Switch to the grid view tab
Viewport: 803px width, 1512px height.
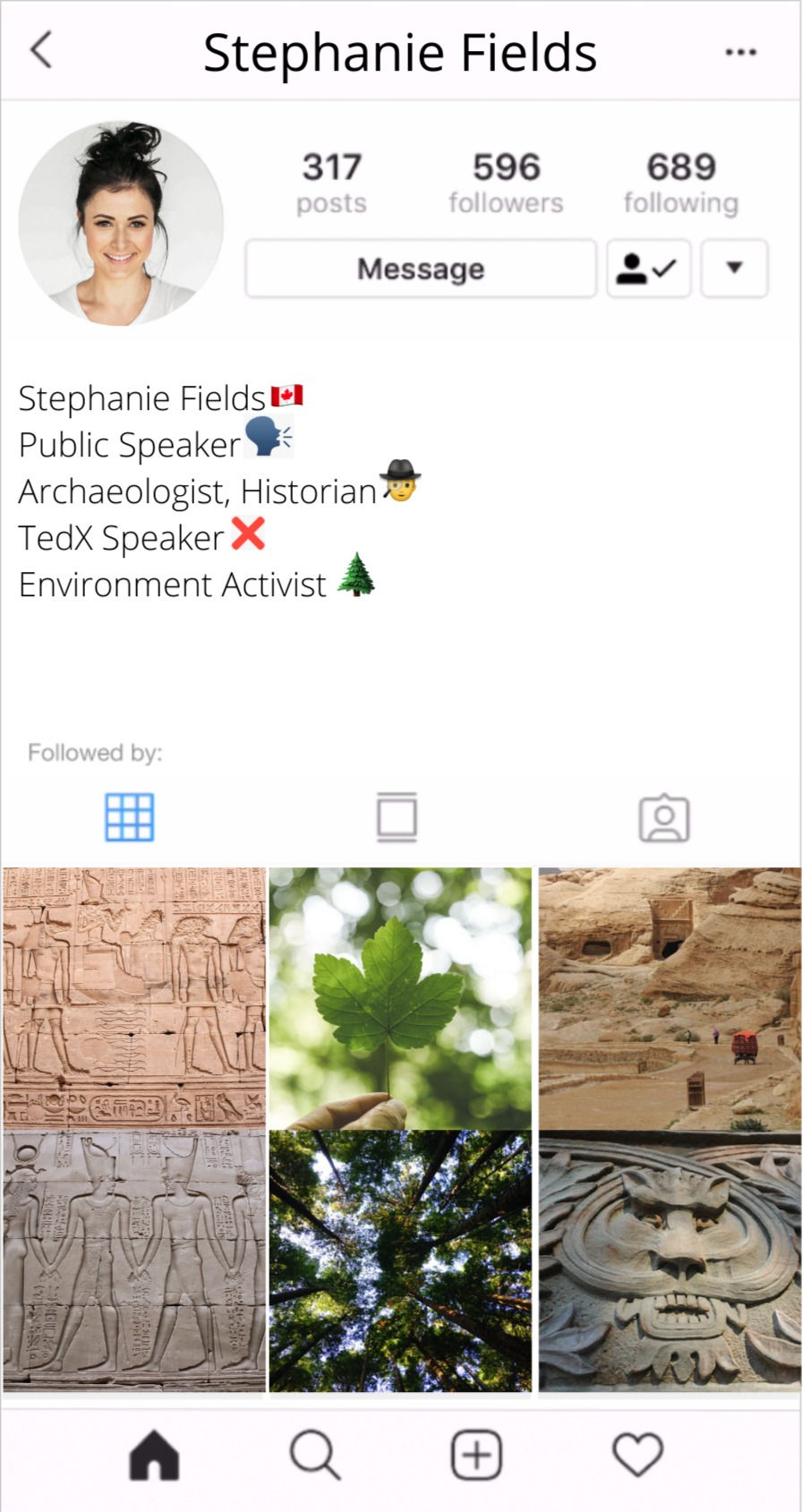[129, 816]
